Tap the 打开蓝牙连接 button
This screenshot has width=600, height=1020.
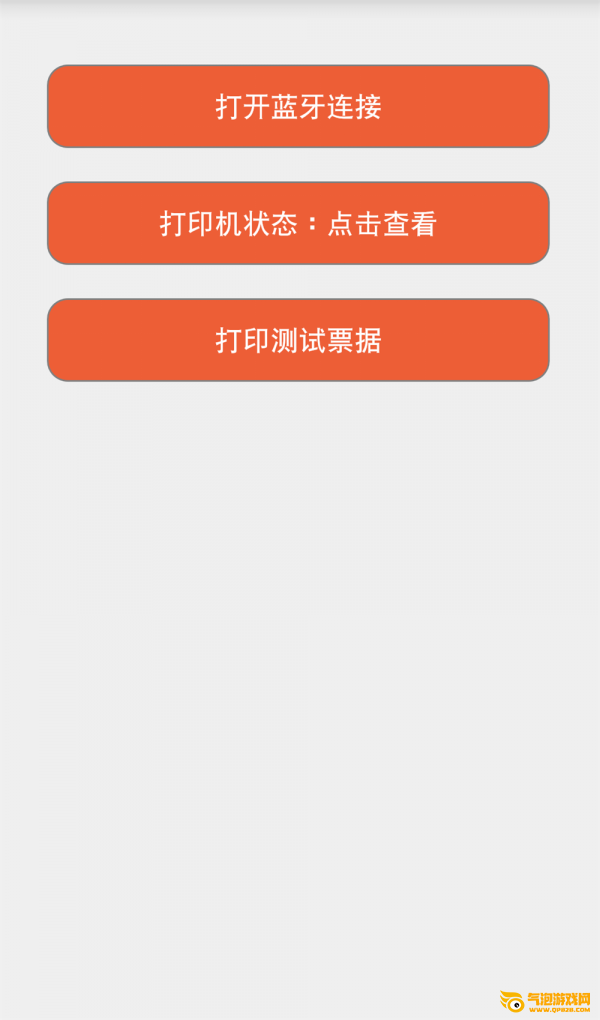(x=298, y=106)
